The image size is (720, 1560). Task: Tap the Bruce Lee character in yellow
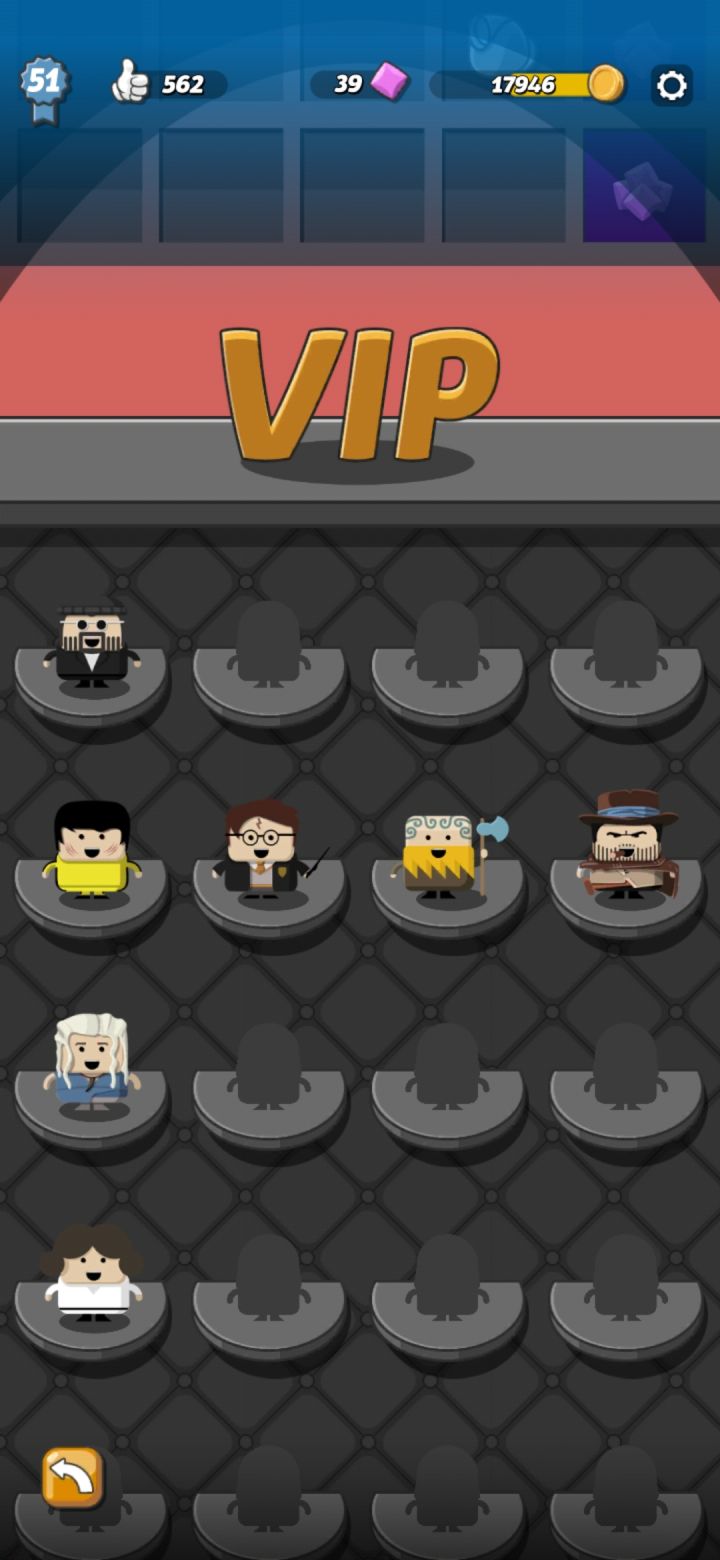click(90, 855)
